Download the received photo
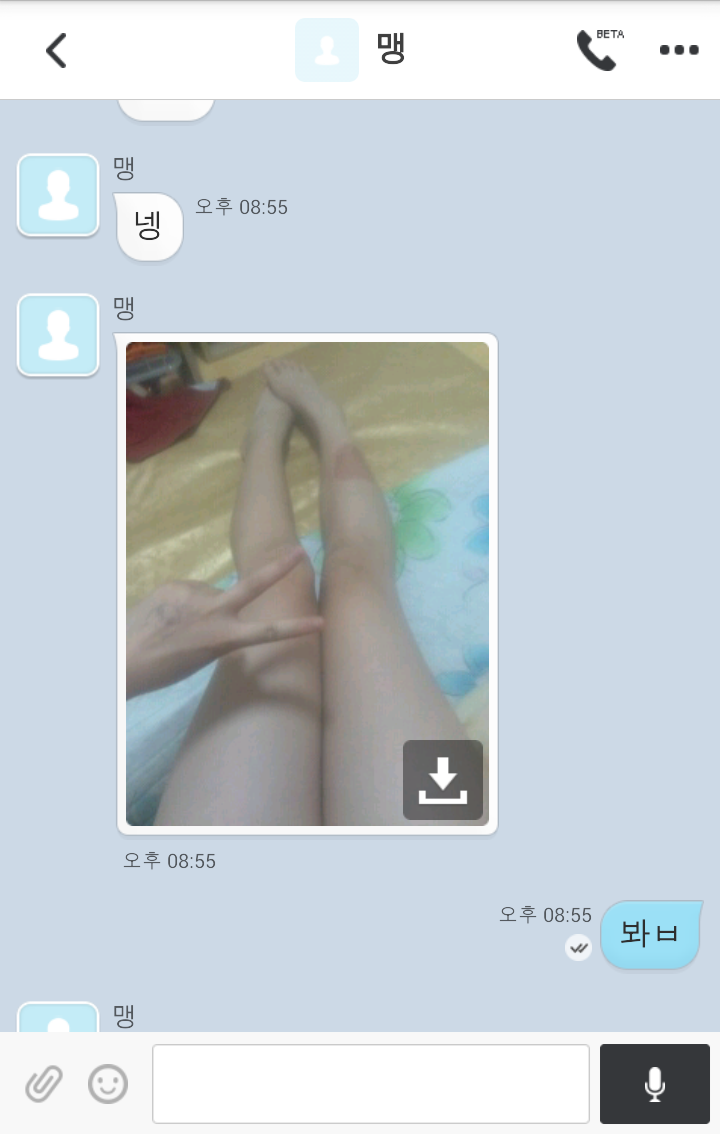The image size is (720, 1134). coord(442,780)
